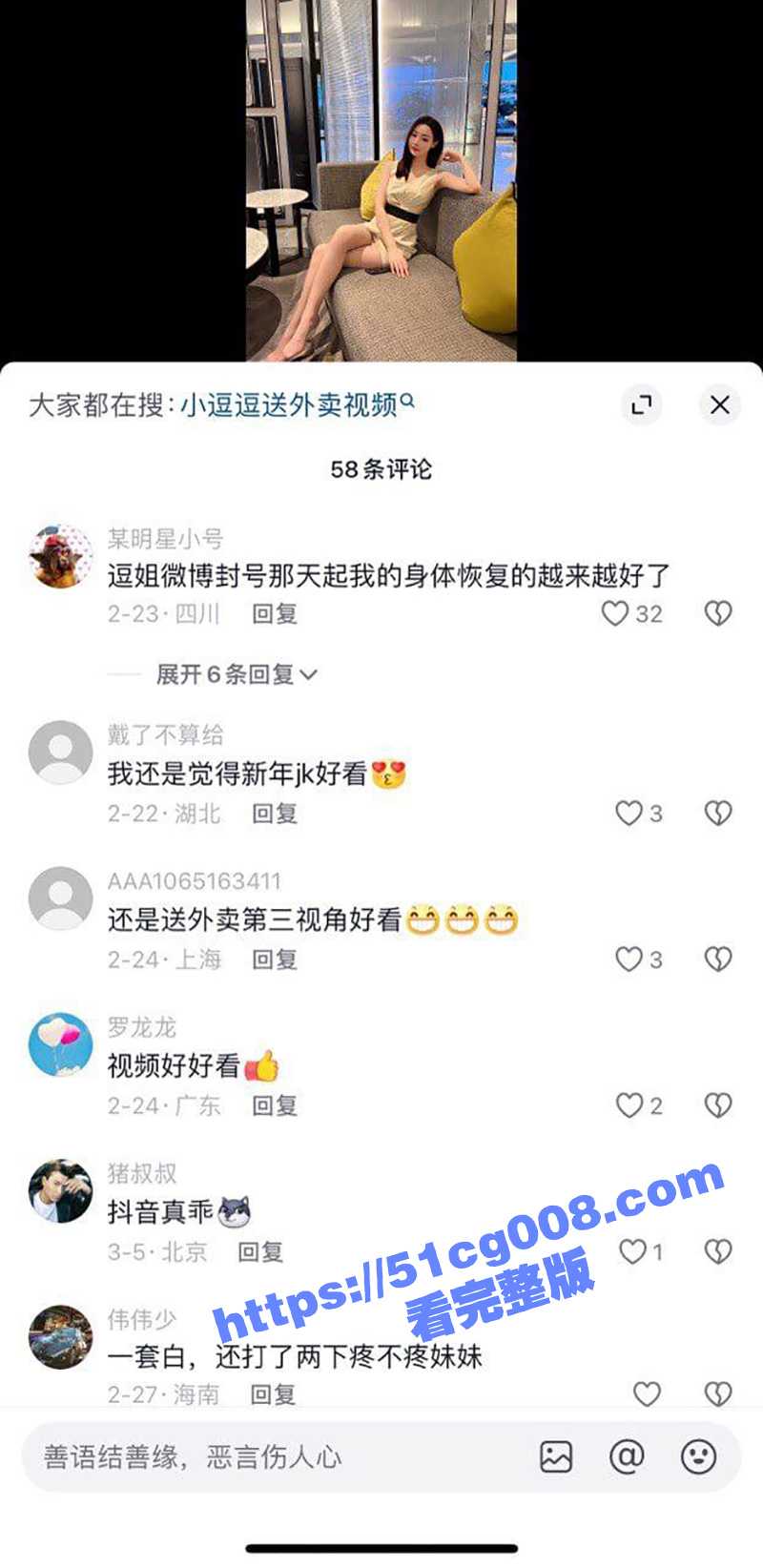Like 戴了不算给's comment
This screenshot has width=763, height=1568.
tap(629, 814)
